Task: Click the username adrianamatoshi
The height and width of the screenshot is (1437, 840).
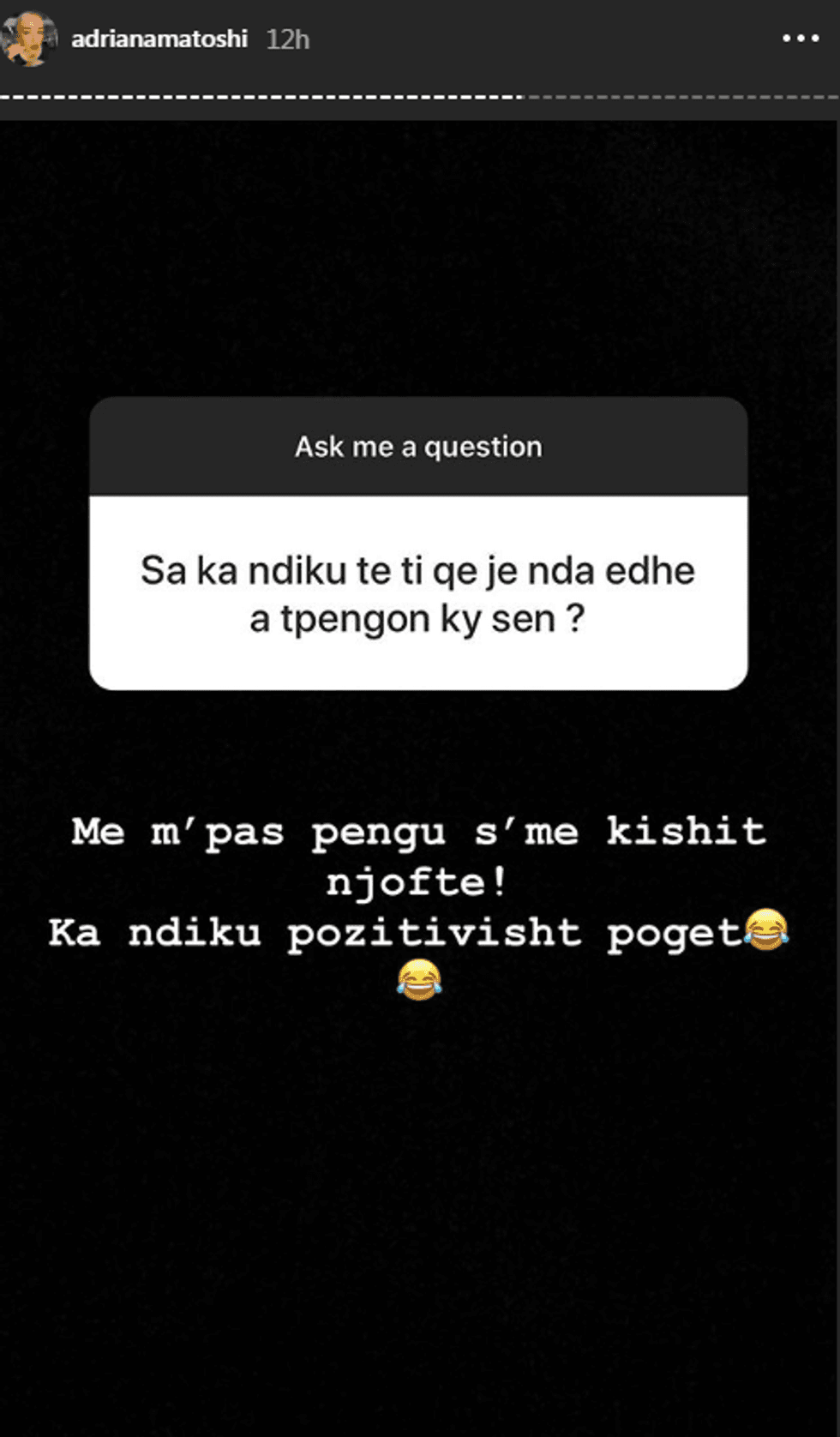Action: point(161,38)
